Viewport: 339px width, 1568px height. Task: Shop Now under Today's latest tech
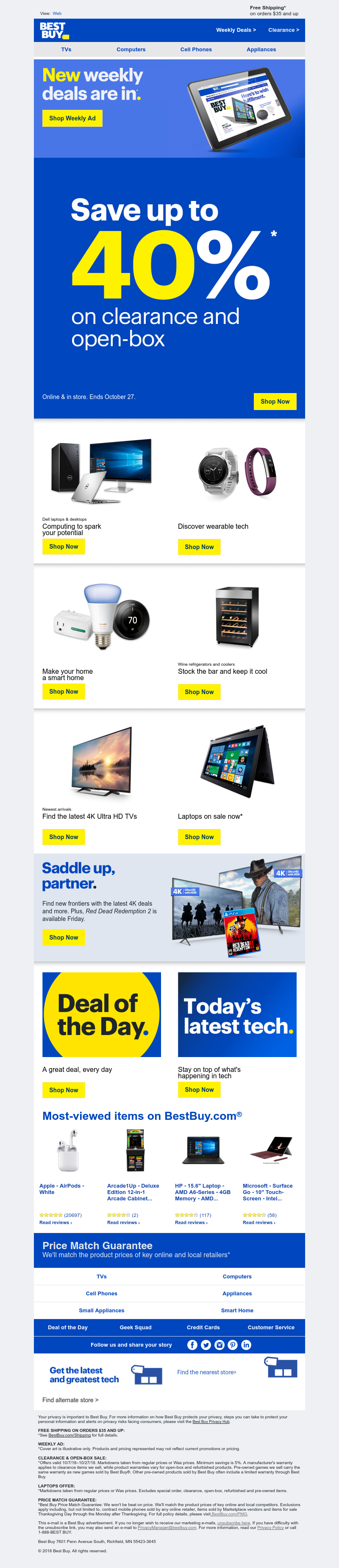pos(199,1090)
